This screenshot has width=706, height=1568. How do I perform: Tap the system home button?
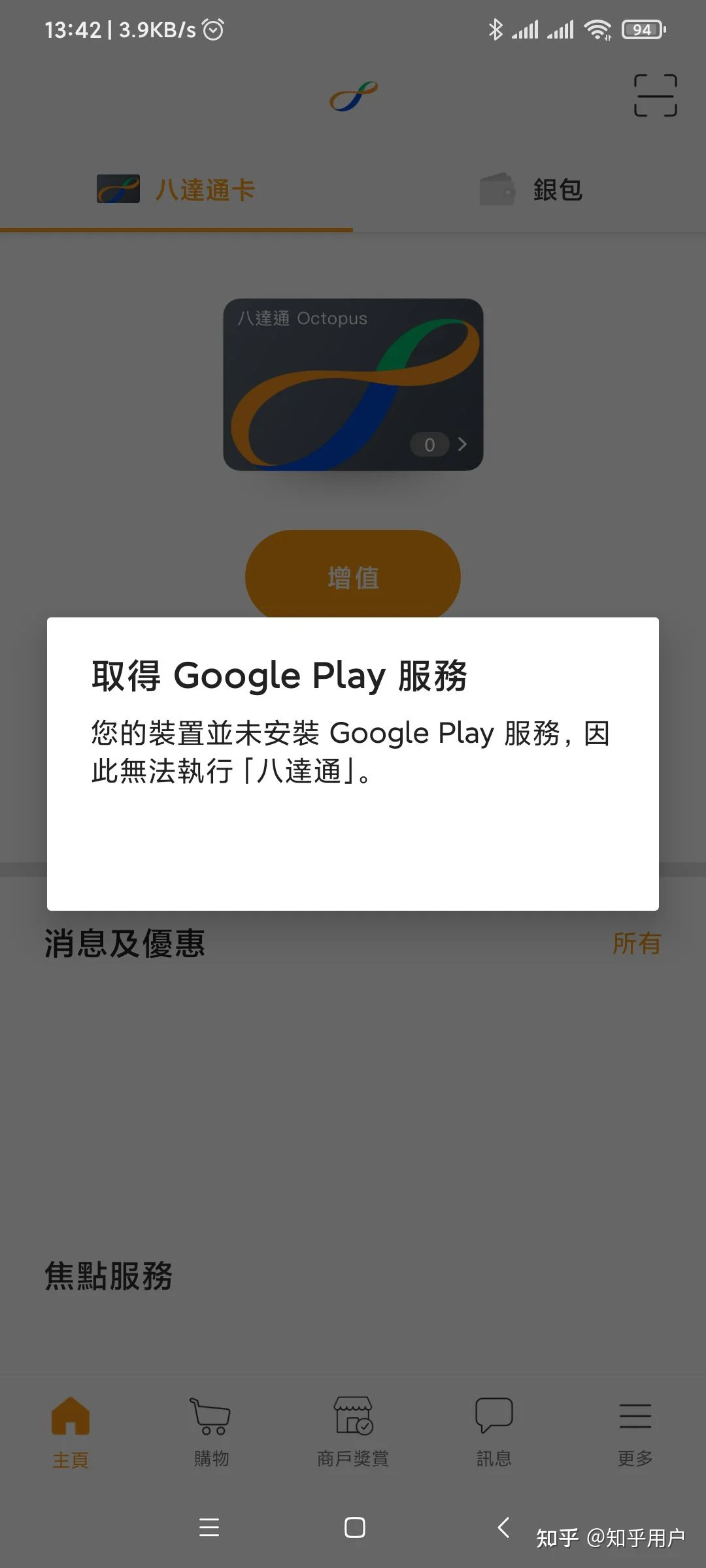354,1527
